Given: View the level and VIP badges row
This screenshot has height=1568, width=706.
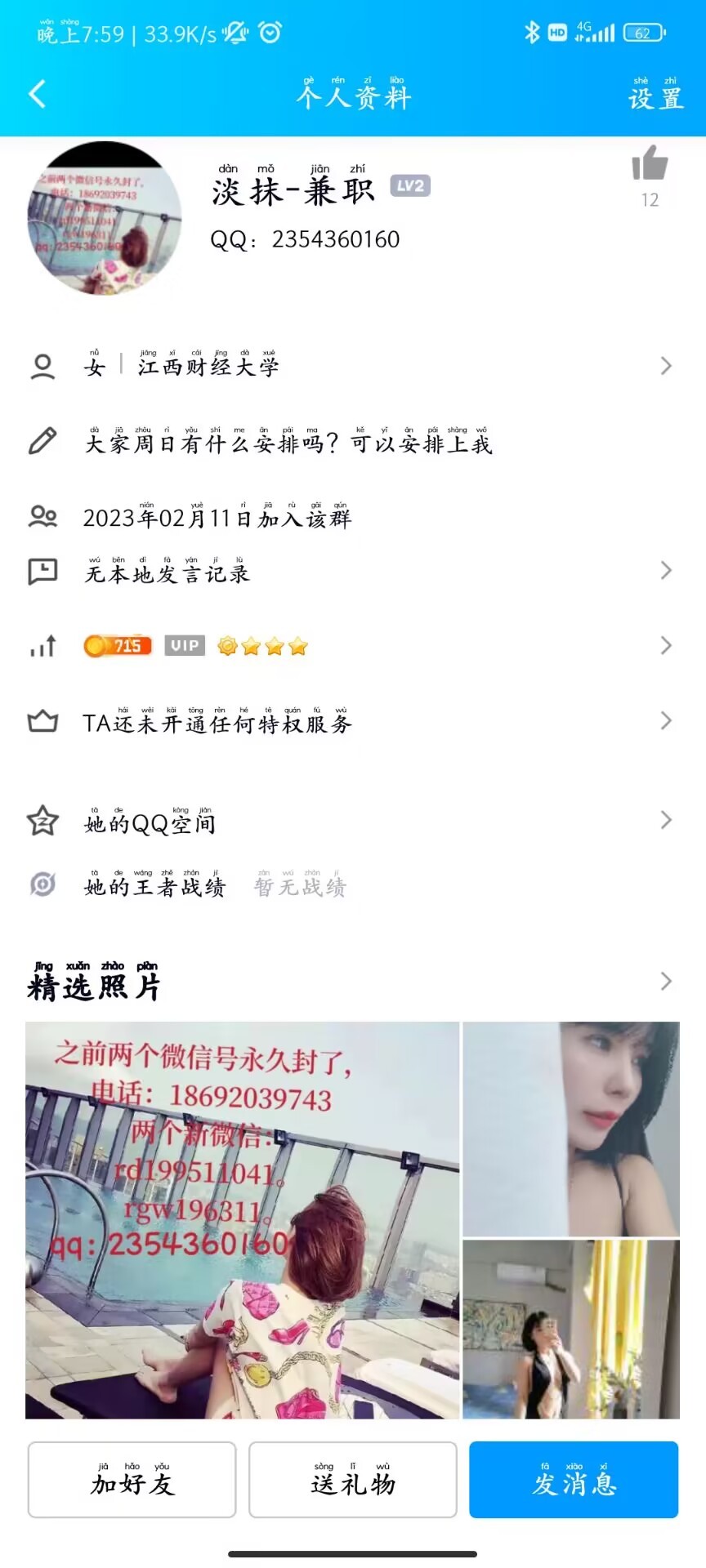Looking at the screenshot, I should 351,646.
